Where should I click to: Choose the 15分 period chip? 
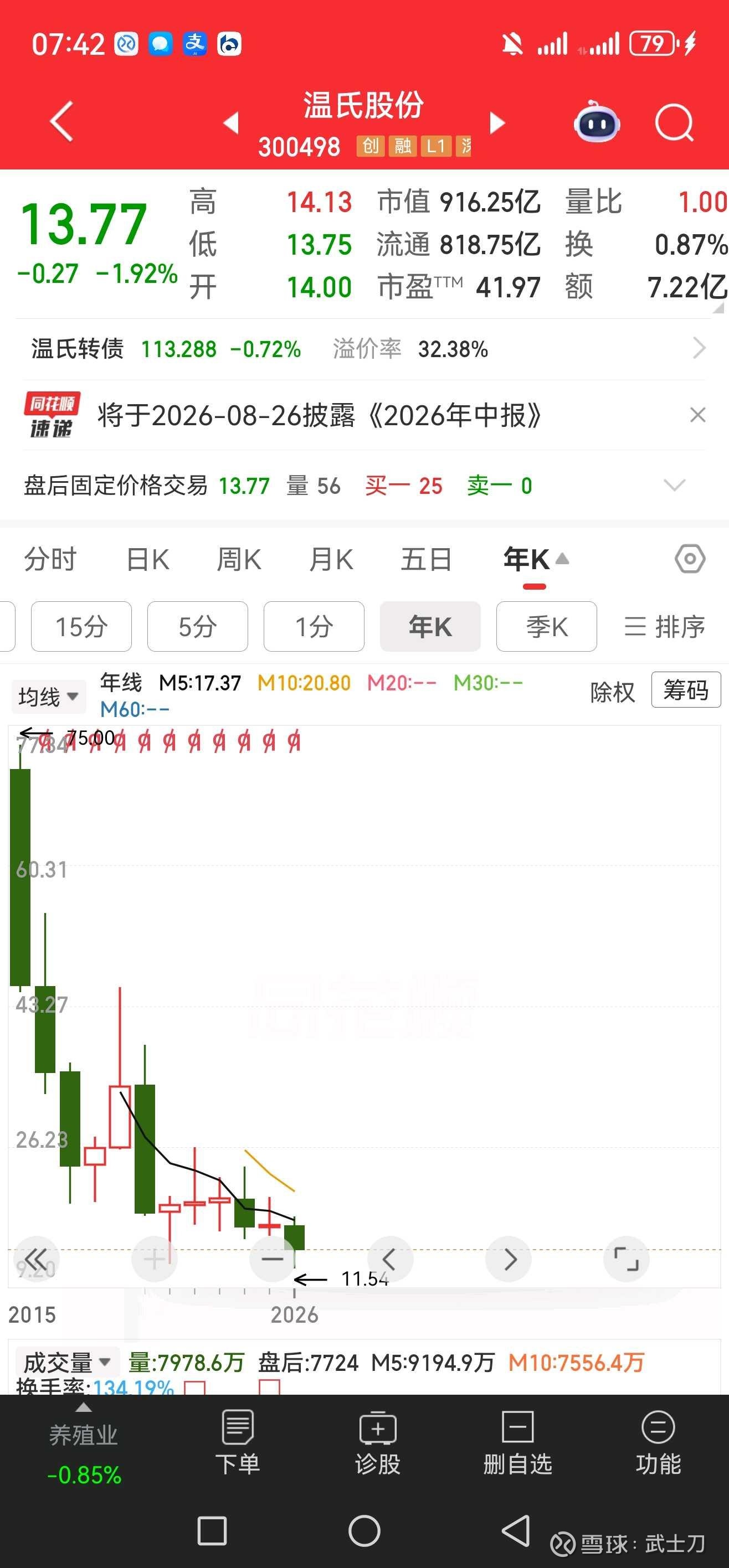point(81,626)
